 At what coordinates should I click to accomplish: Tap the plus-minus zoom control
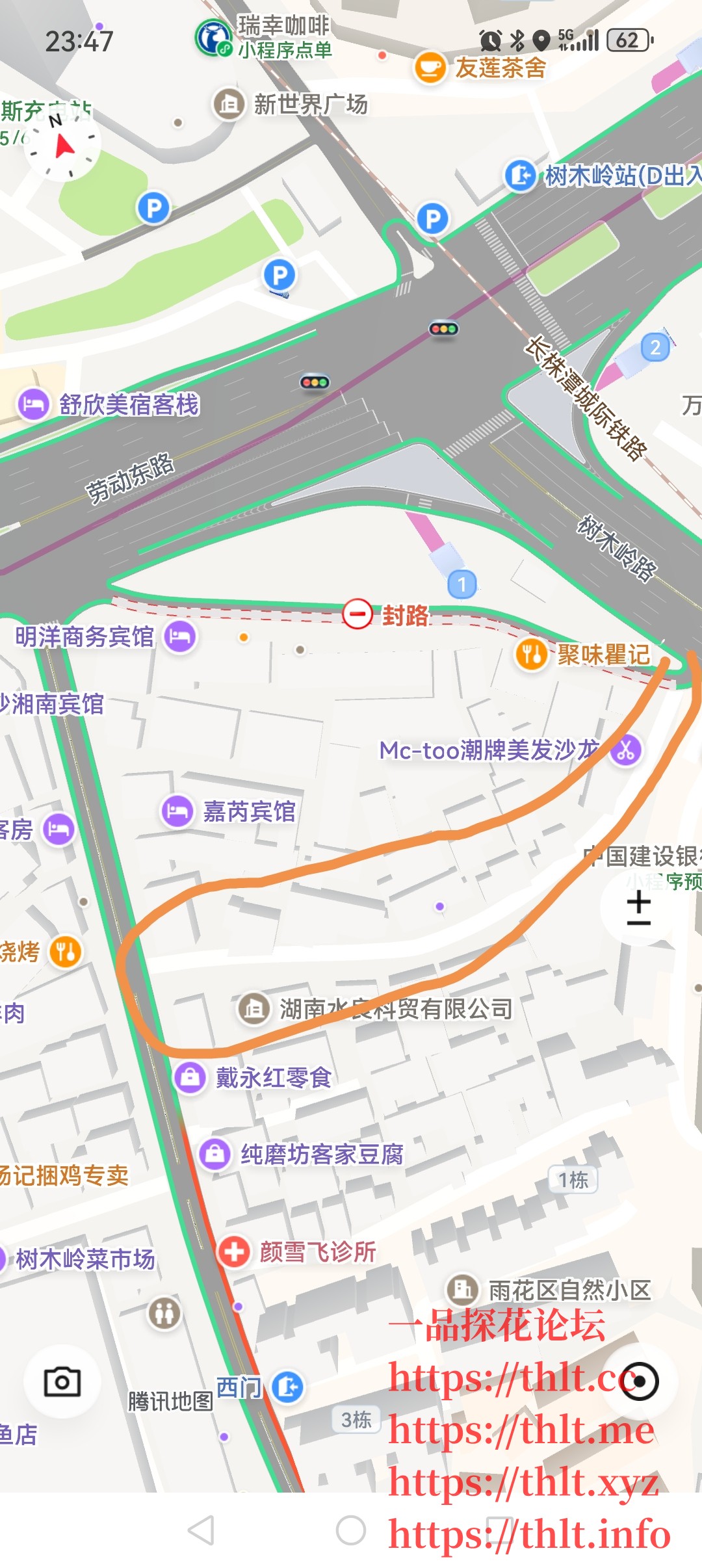639,908
